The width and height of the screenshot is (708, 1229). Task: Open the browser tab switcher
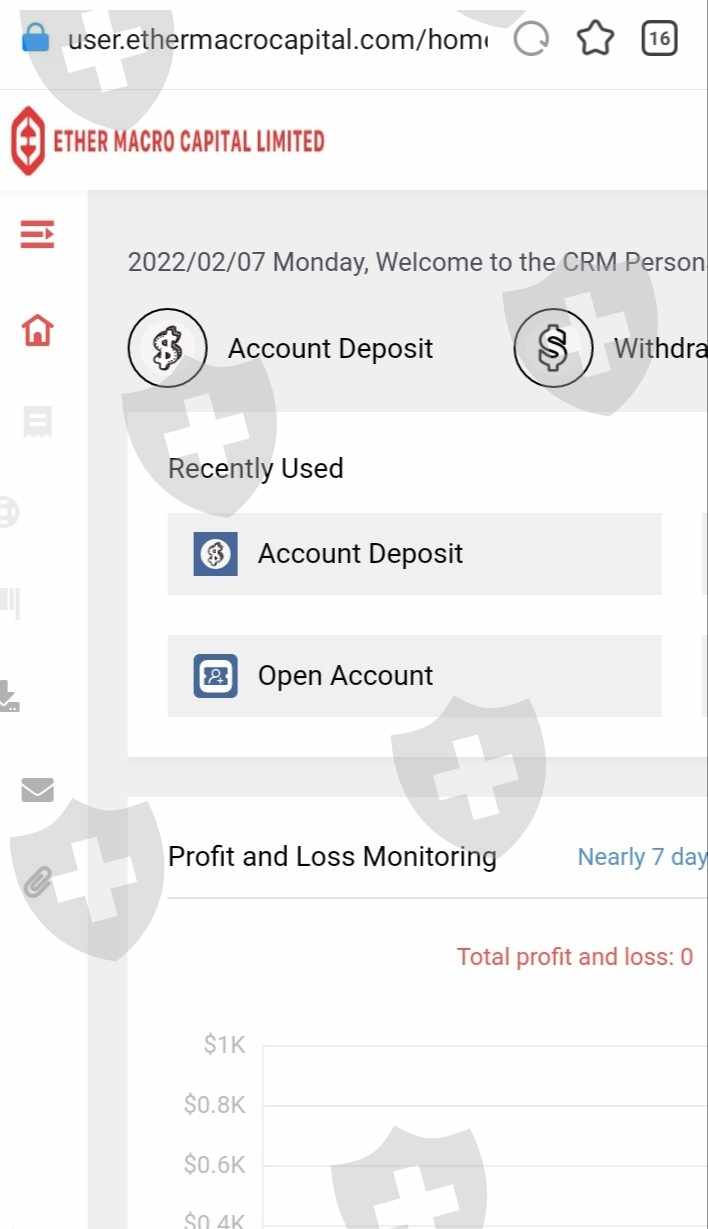pos(658,39)
